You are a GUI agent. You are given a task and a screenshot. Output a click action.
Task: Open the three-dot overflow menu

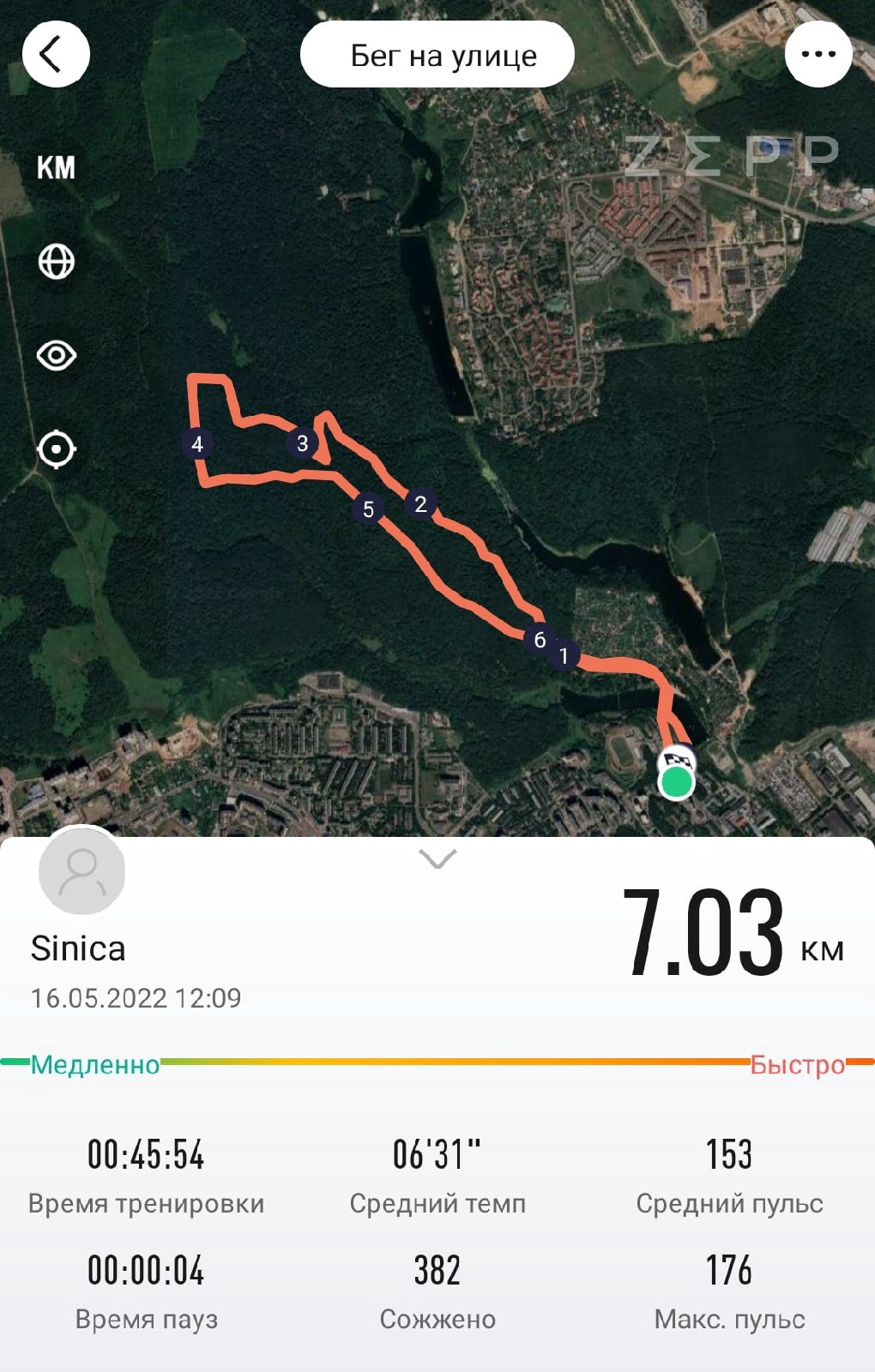[818, 54]
